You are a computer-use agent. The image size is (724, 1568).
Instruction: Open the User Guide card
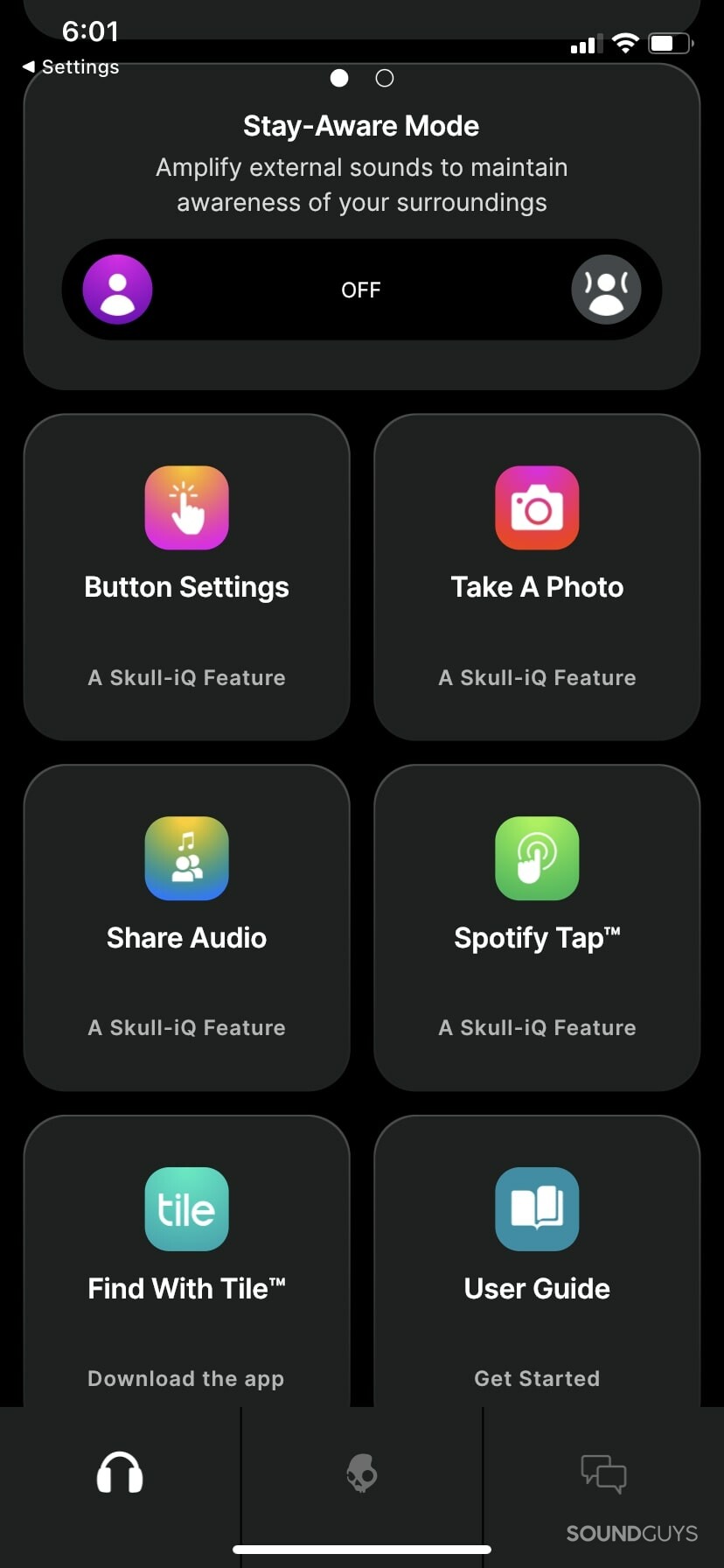coord(537,1261)
